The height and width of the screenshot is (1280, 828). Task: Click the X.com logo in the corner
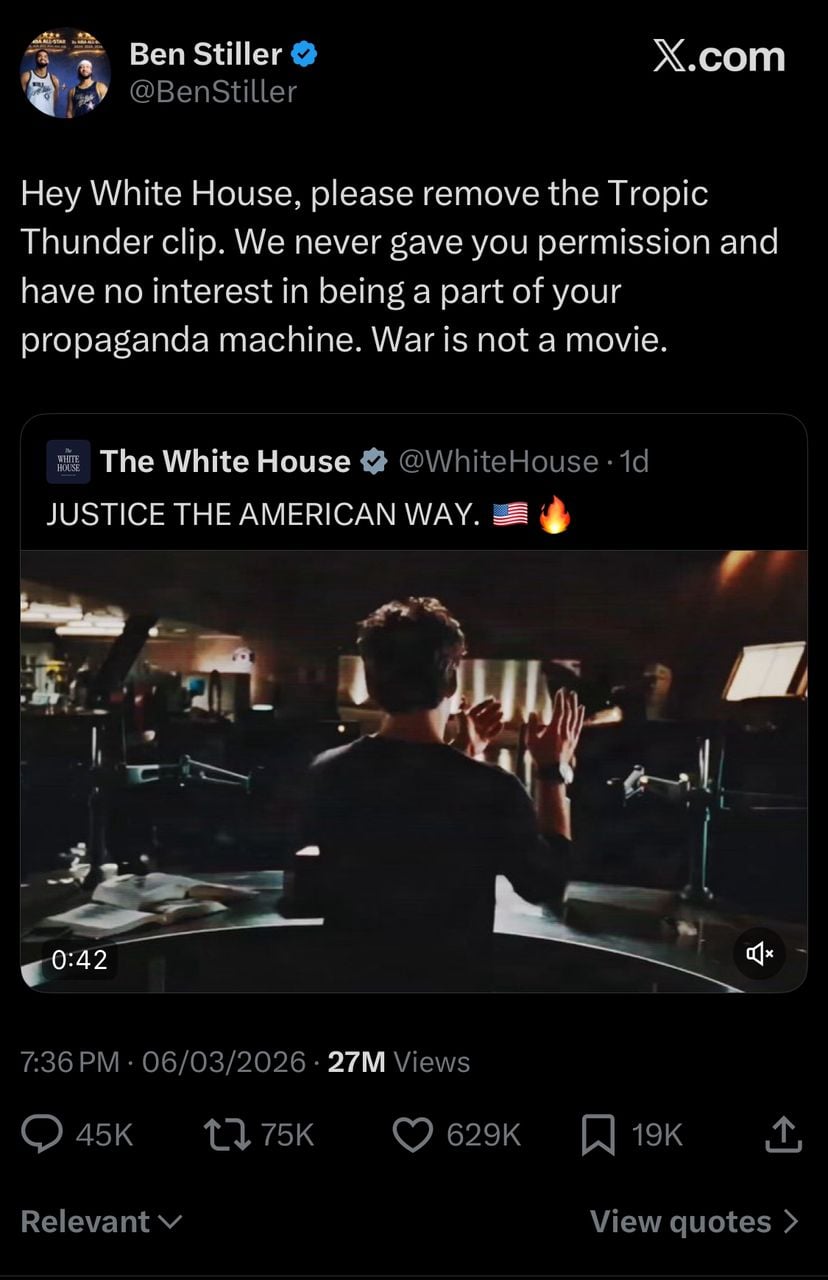pos(719,57)
